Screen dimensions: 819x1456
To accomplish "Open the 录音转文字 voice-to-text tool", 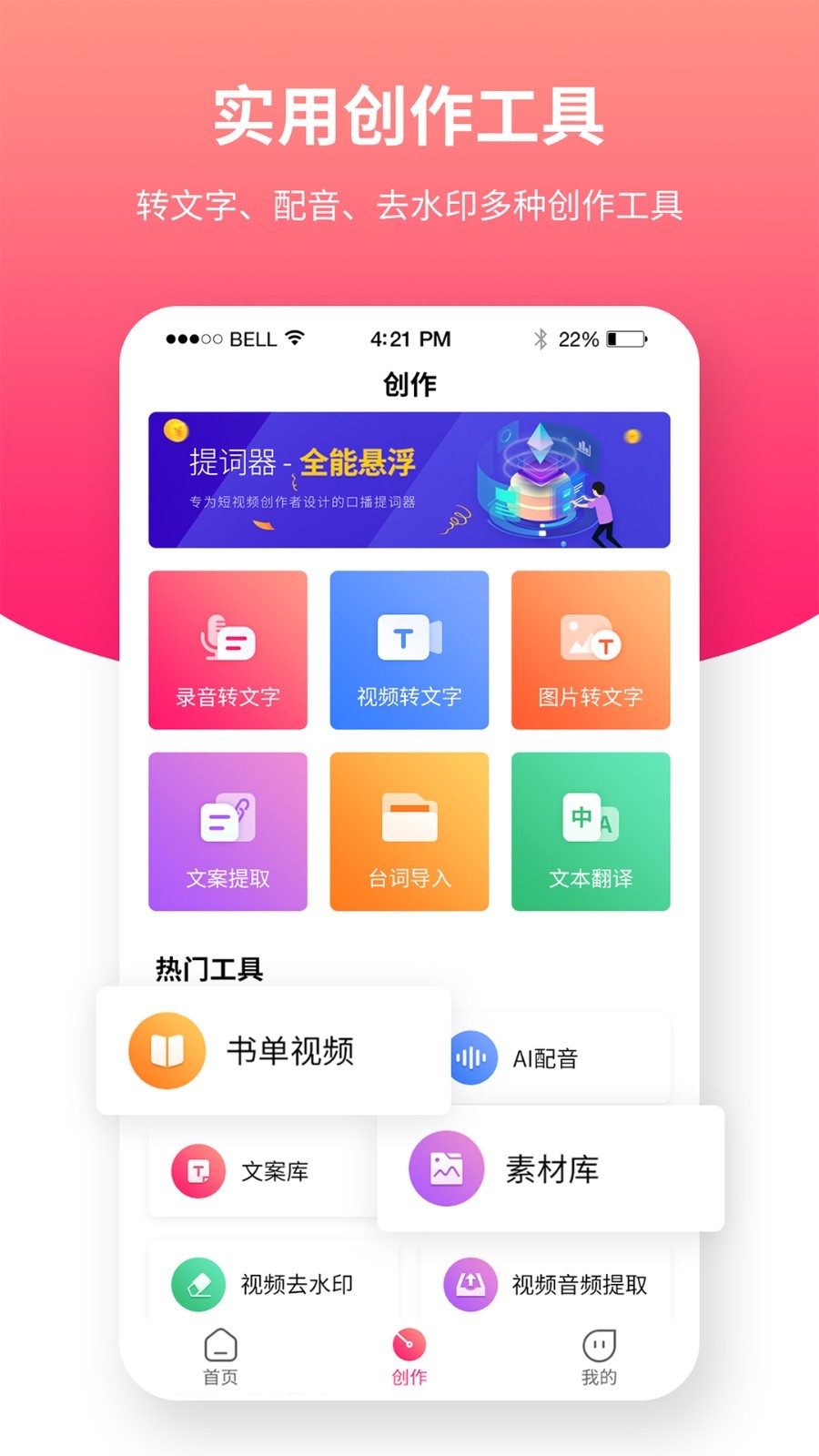I will point(227,650).
